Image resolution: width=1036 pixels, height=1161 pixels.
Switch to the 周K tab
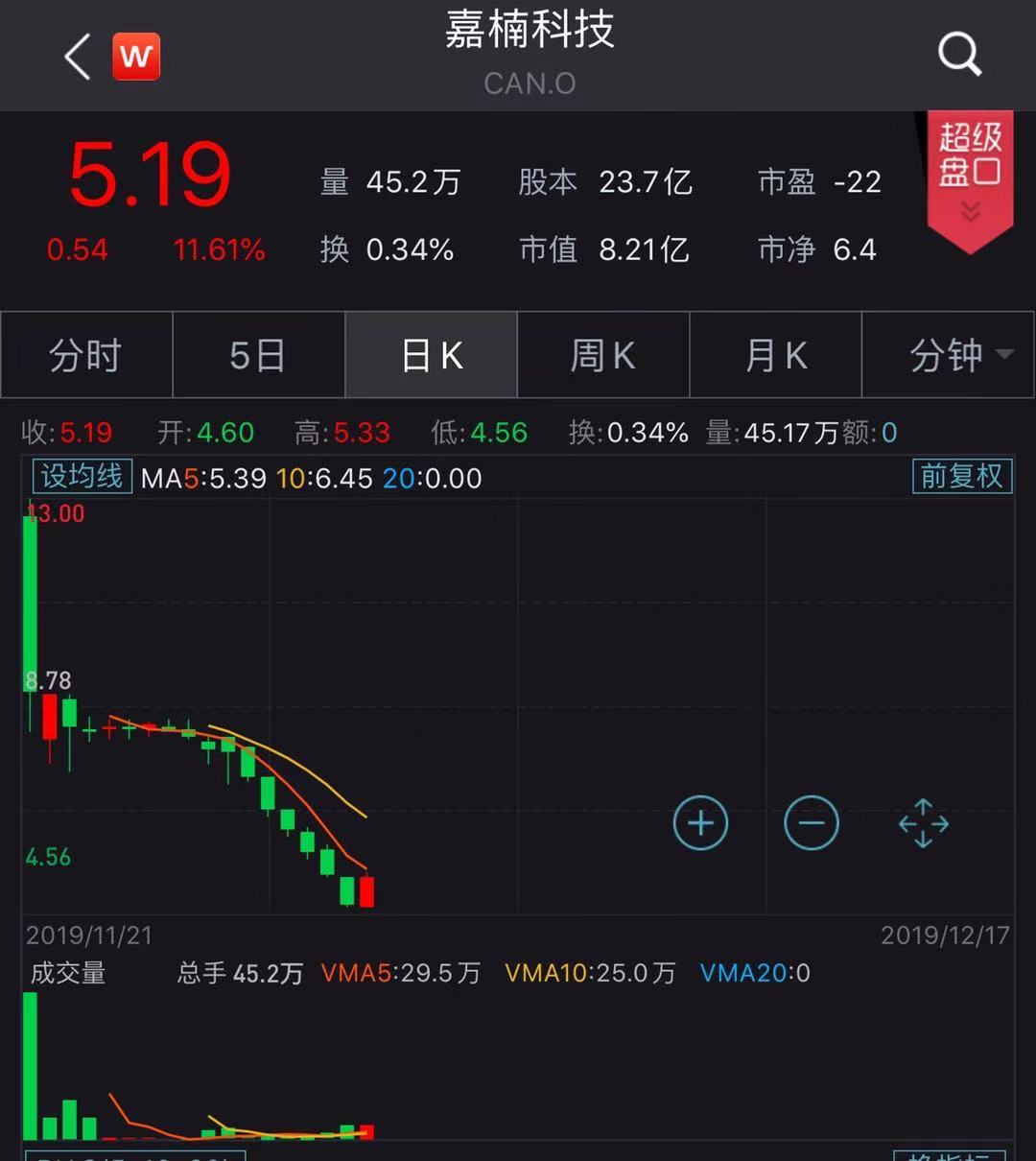point(603,355)
